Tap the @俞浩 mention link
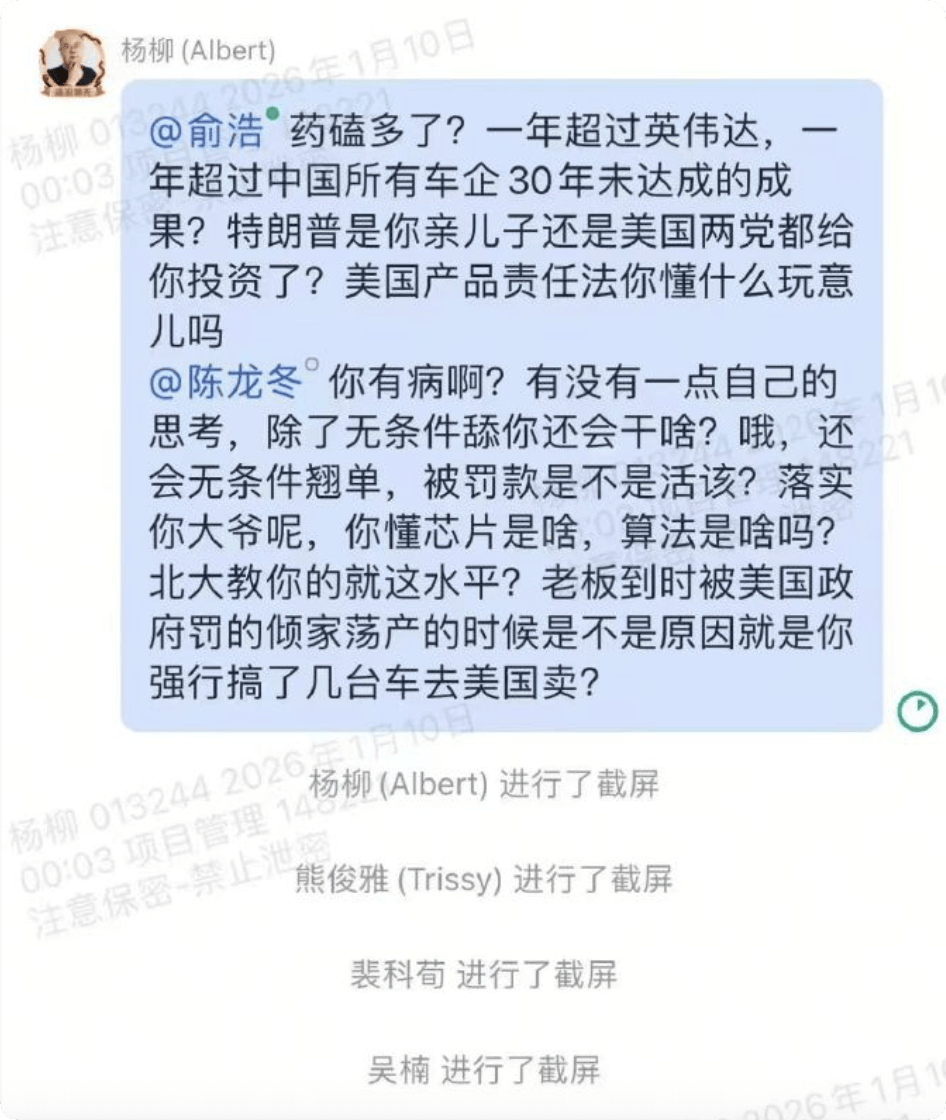Screen dimensions: 946x1120 pyautogui.click(x=206, y=132)
